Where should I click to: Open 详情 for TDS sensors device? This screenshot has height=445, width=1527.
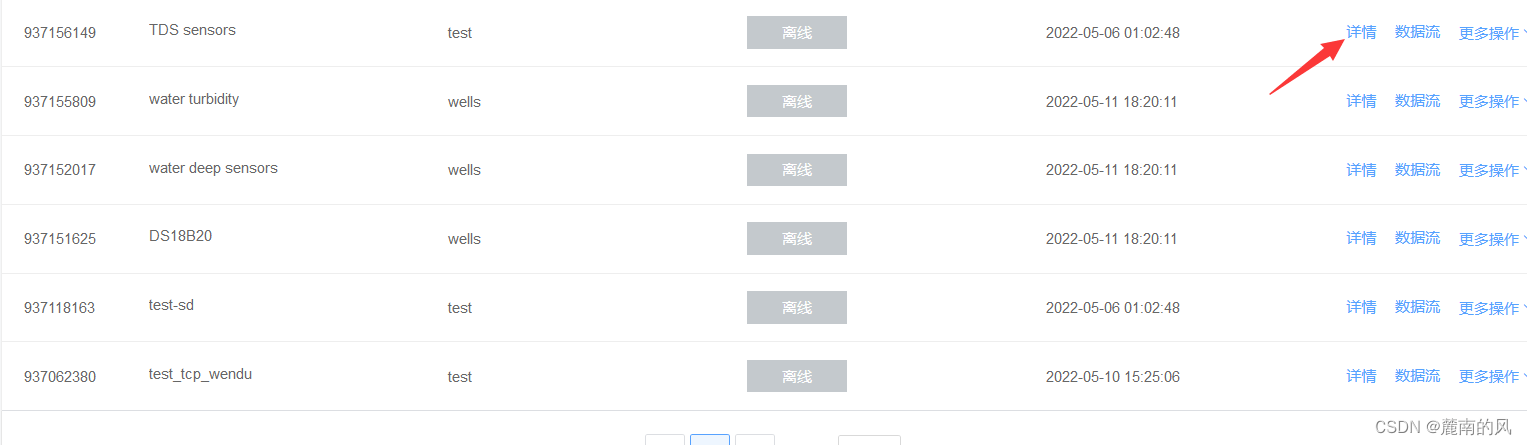click(x=1361, y=32)
